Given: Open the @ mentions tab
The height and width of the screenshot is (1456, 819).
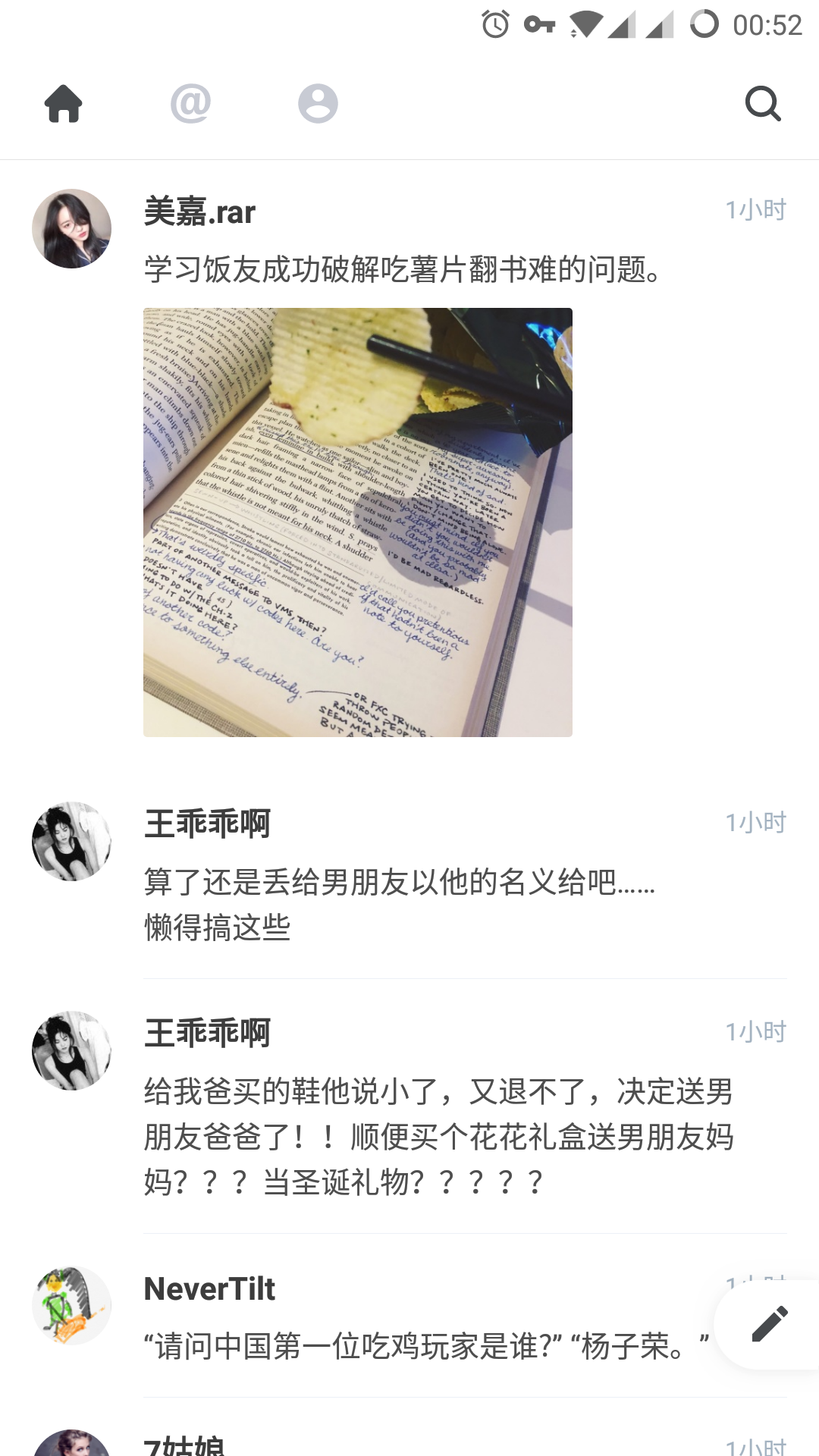Looking at the screenshot, I should pyautogui.click(x=190, y=104).
